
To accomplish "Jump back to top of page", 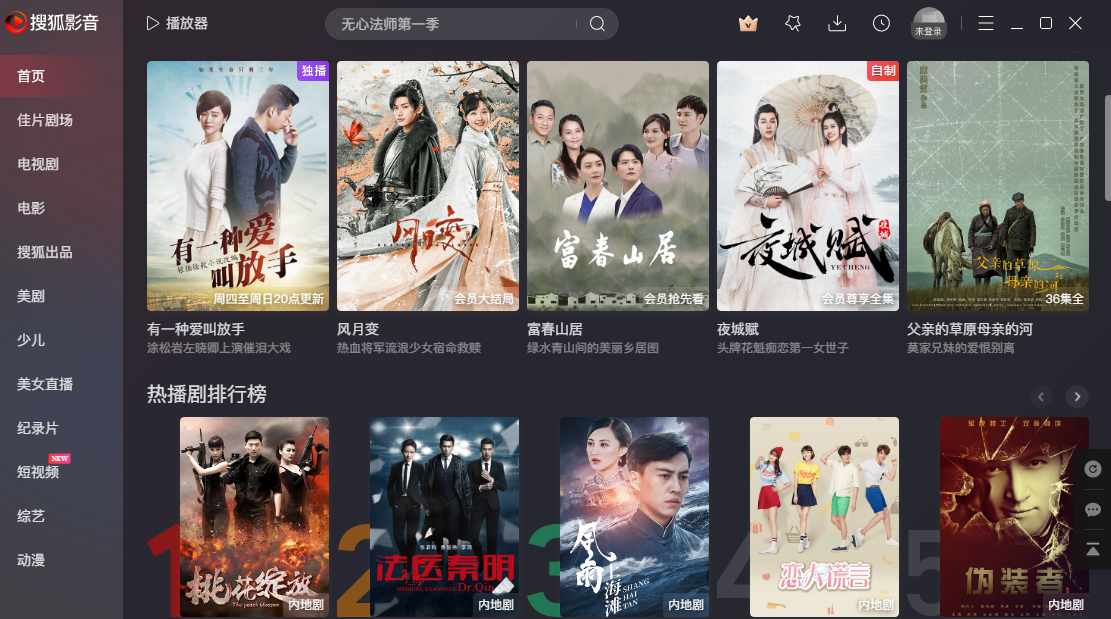I will point(1093,550).
